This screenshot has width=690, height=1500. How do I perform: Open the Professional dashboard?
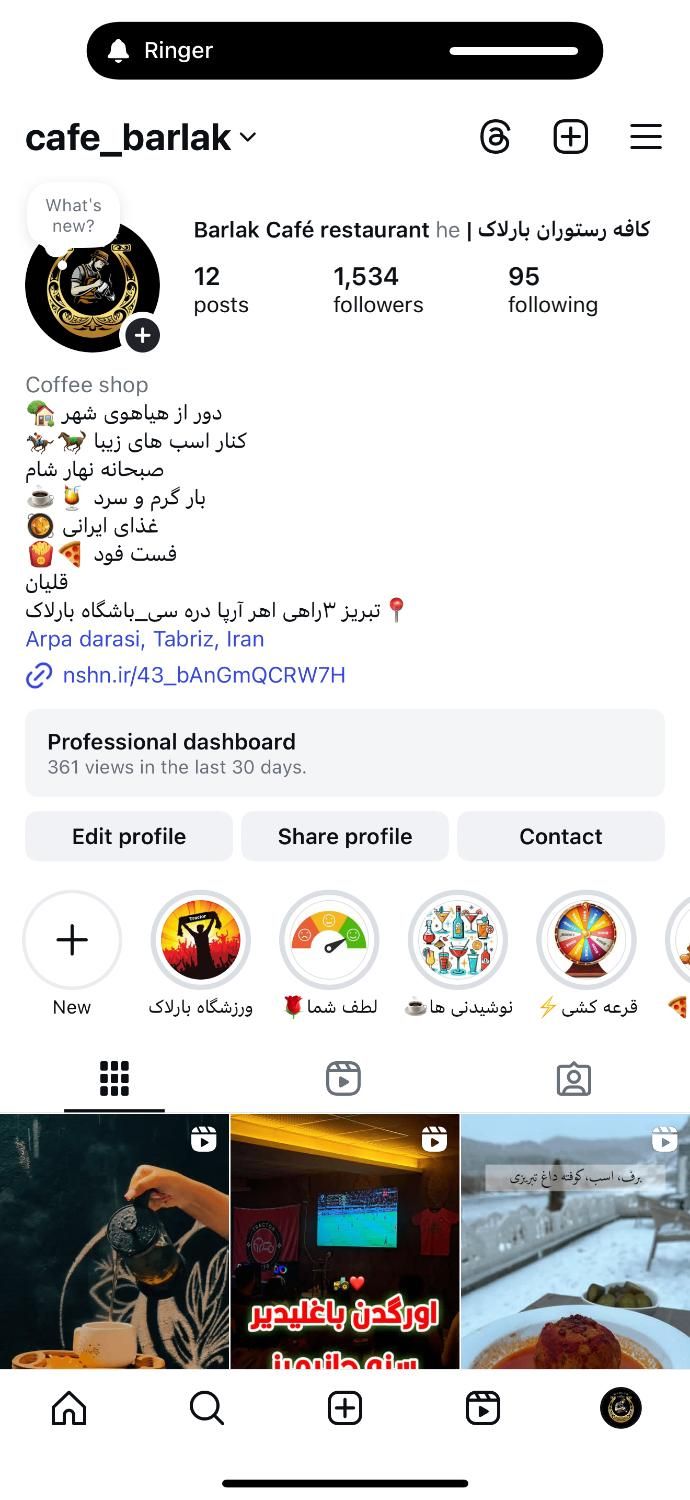pyautogui.click(x=344, y=753)
